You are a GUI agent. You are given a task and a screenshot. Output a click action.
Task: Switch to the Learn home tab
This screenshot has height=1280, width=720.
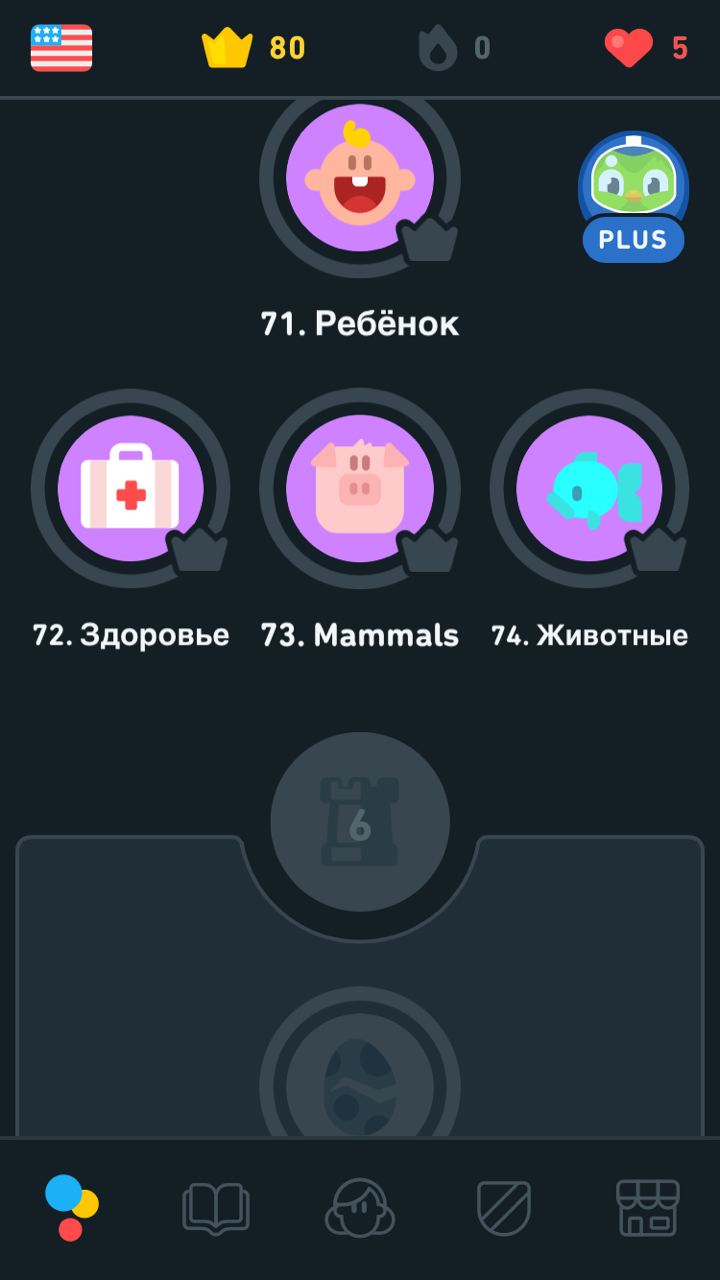pyautogui.click(x=72, y=1208)
